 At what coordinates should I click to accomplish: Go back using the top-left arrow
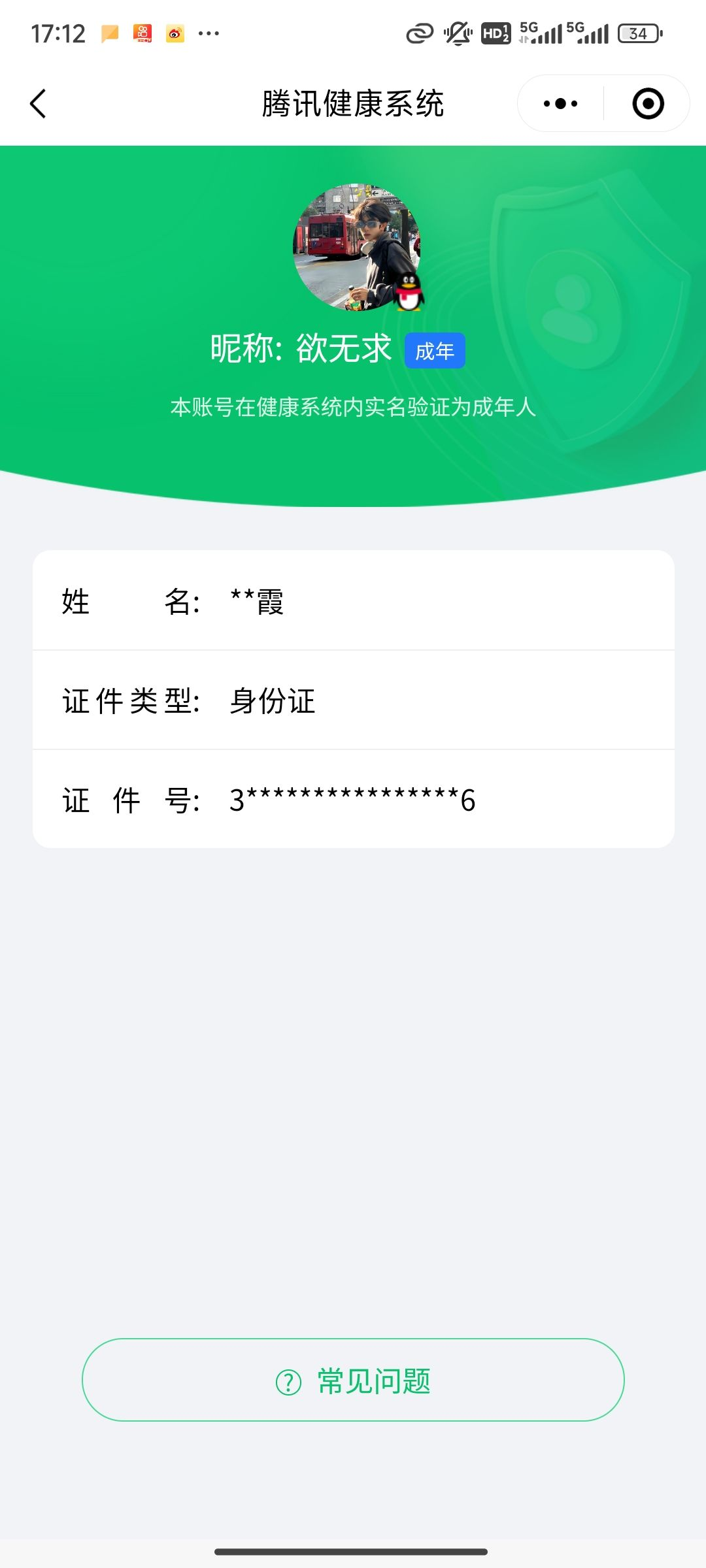39,103
